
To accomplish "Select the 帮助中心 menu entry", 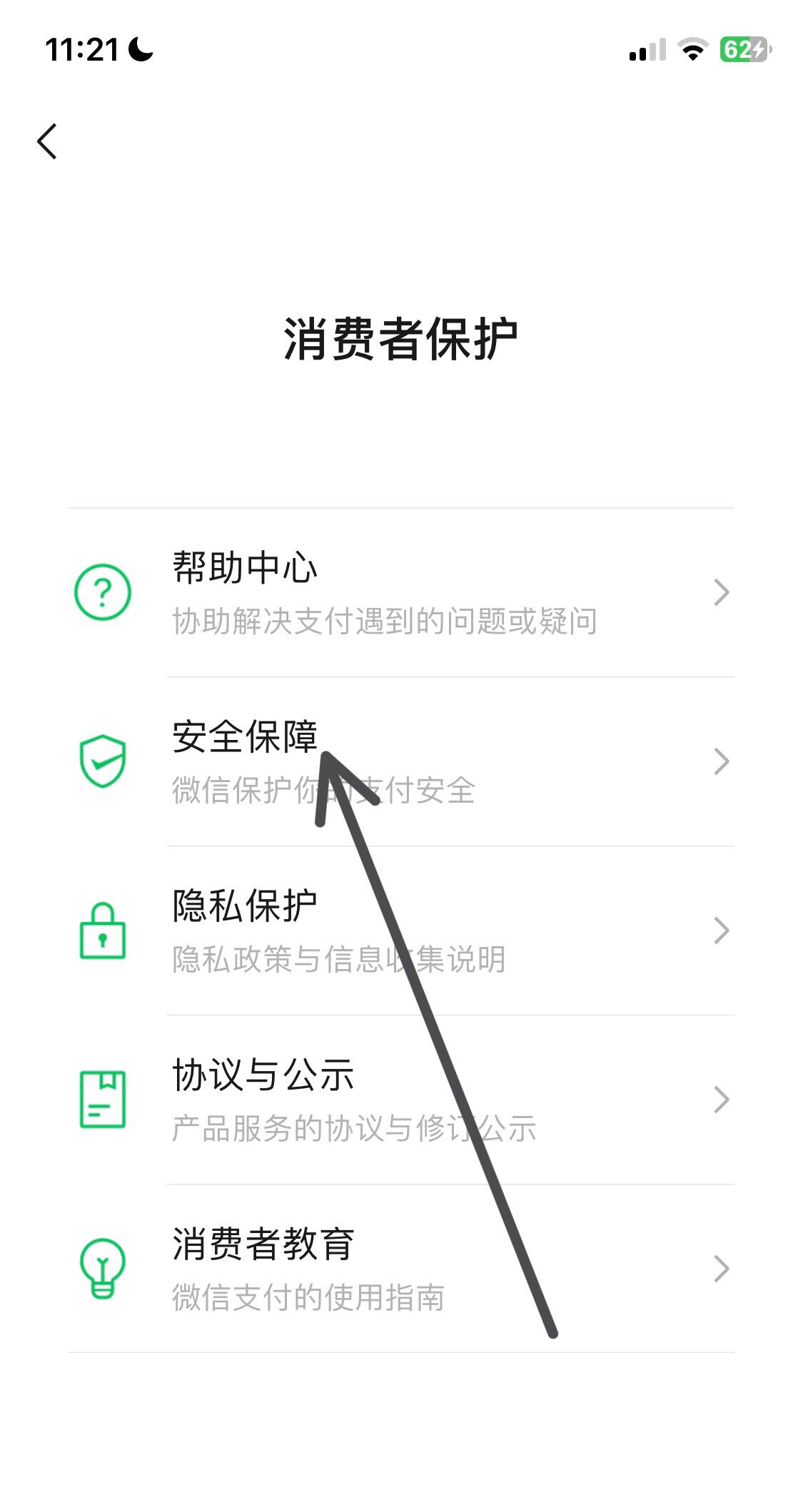I will (244, 568).
